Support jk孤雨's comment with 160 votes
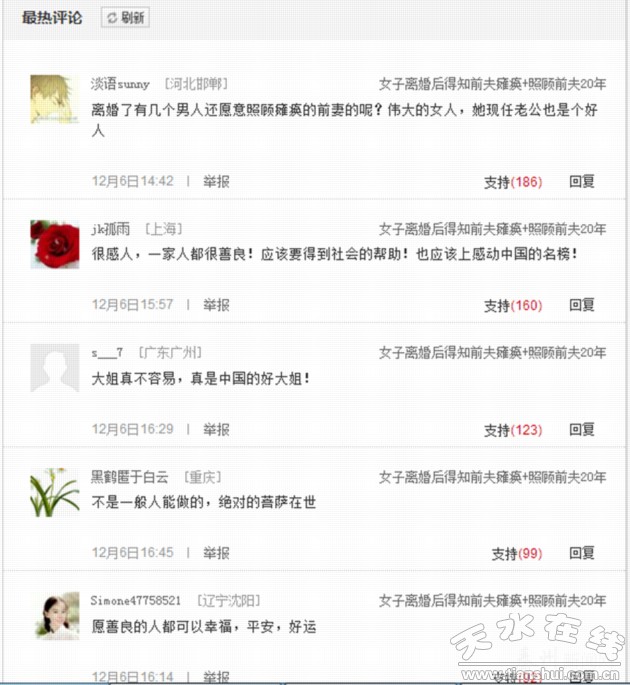Screen dimensions: 630x685 [512, 305]
